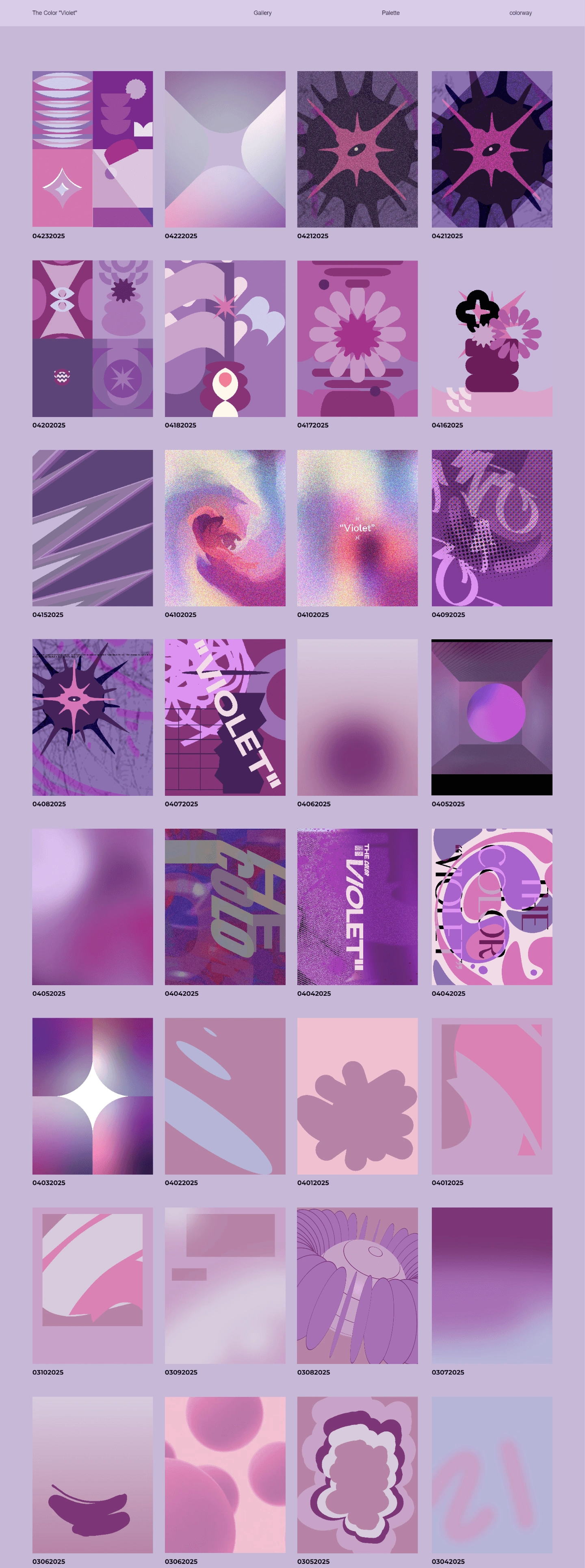
Task: Select the 04182025 artwork tile
Action: (x=225, y=339)
